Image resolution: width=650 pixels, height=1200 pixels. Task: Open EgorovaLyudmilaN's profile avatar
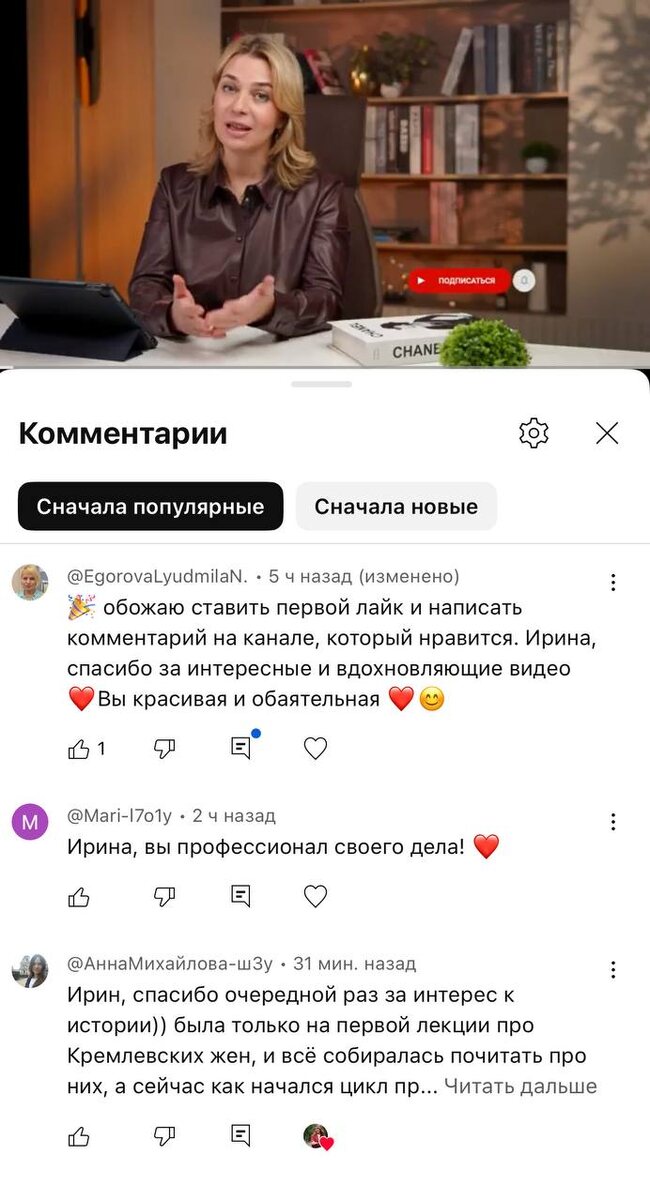[x=30, y=582]
